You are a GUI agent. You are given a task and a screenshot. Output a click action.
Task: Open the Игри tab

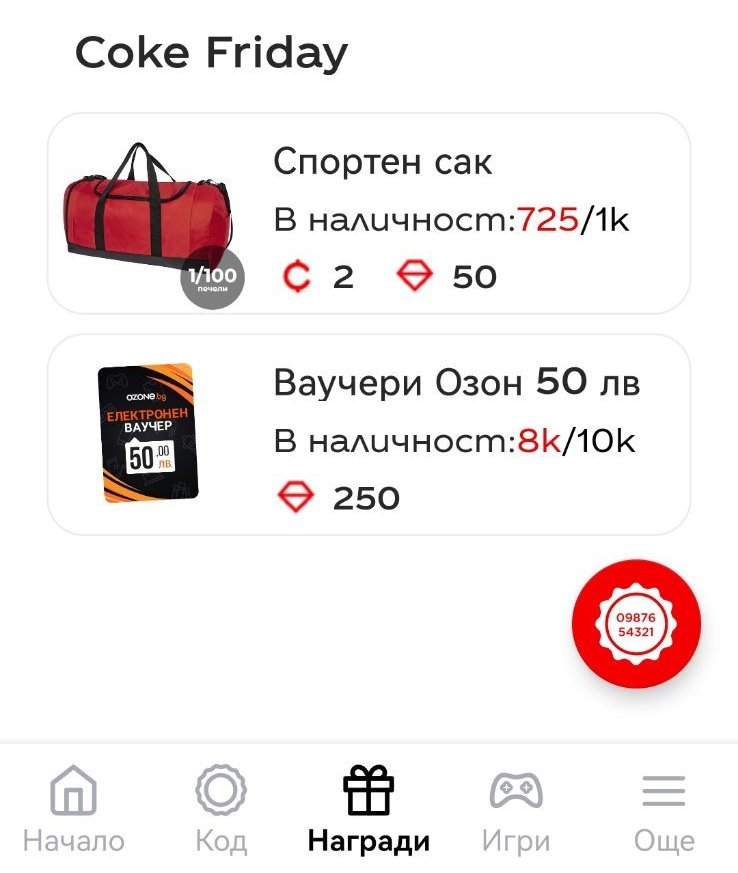(x=516, y=810)
